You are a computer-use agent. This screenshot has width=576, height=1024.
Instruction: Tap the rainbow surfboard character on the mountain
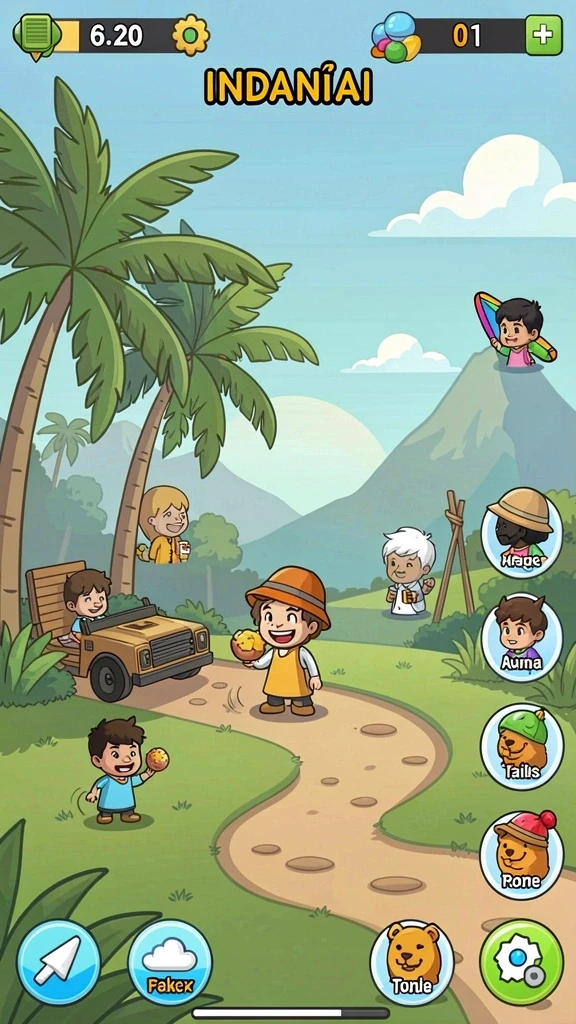(x=517, y=331)
